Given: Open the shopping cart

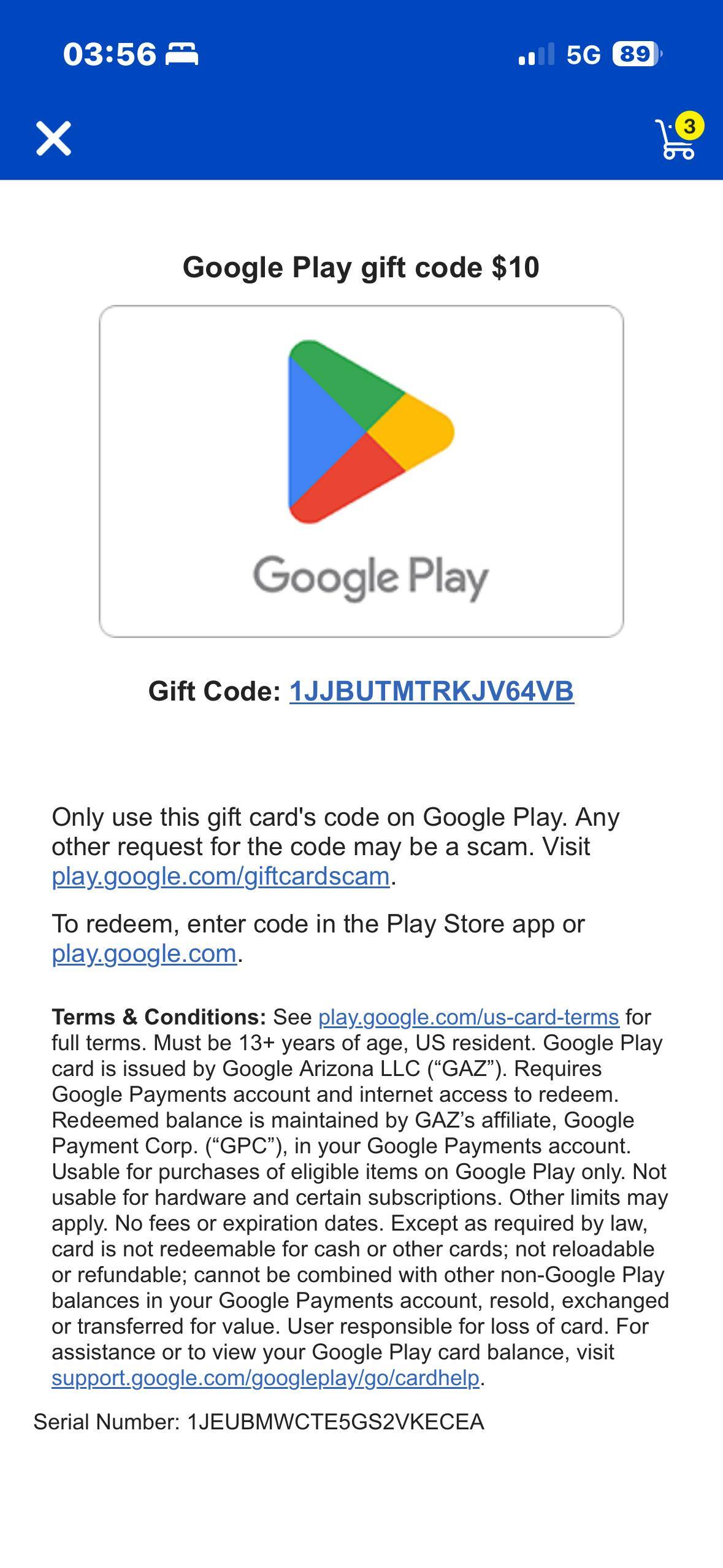Looking at the screenshot, I should point(677,139).
